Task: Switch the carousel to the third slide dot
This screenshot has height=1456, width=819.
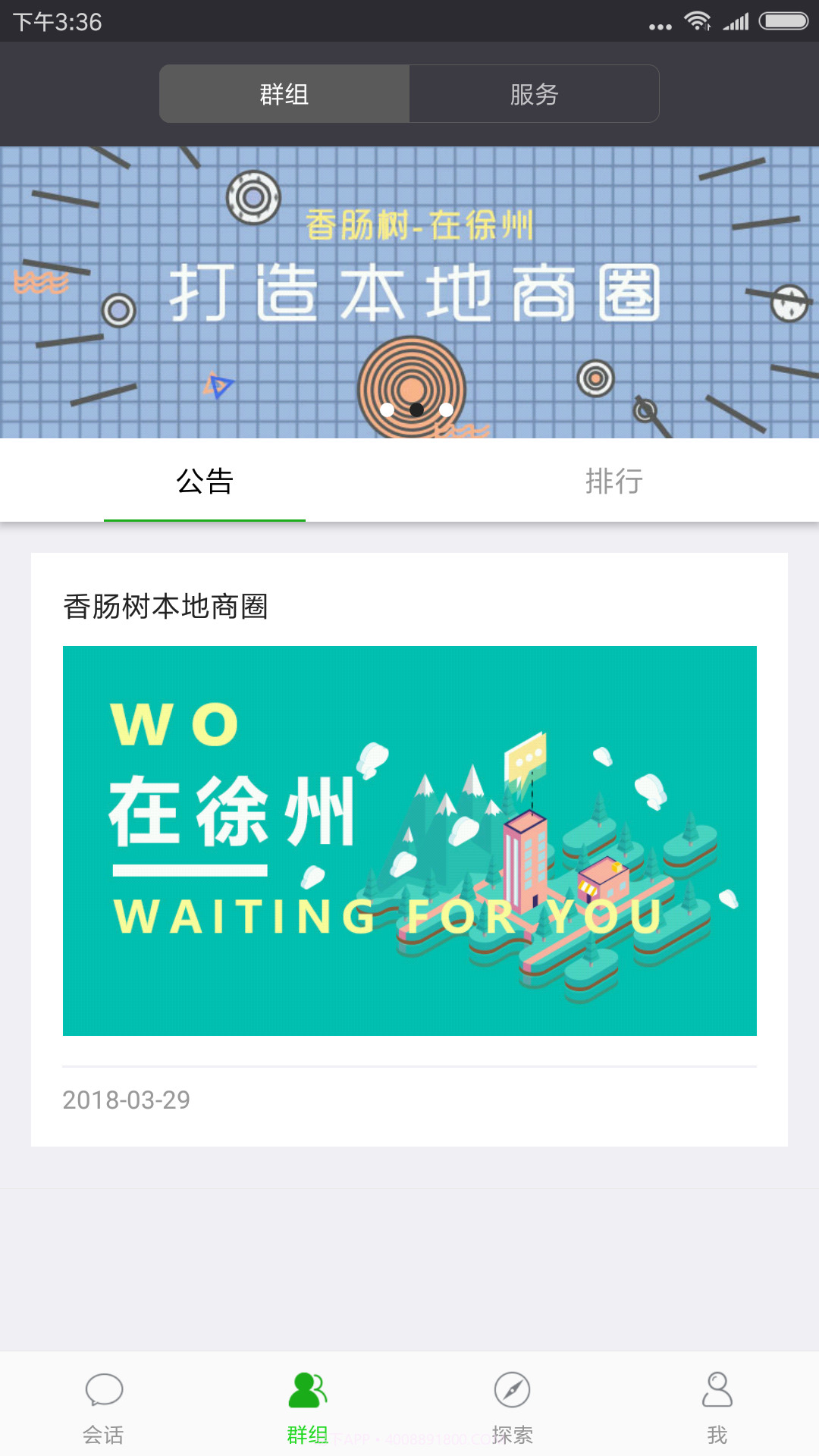Action: [445, 409]
